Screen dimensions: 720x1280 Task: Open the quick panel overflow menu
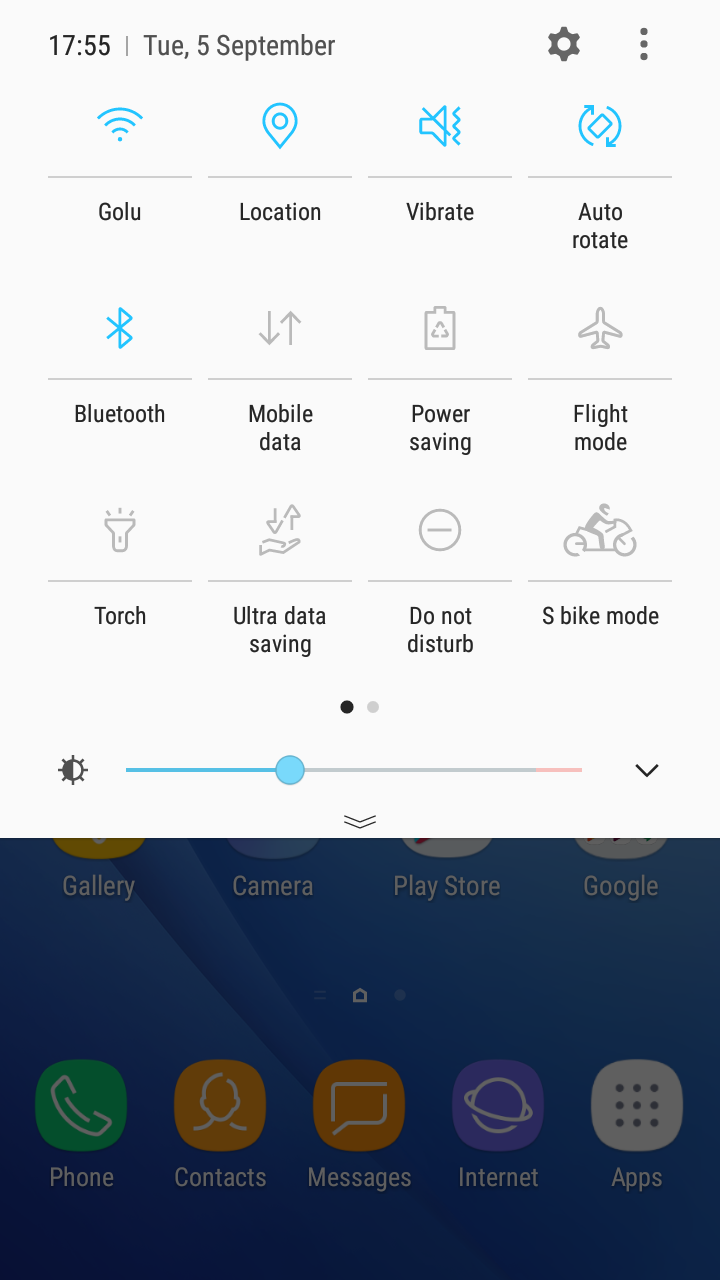644,44
